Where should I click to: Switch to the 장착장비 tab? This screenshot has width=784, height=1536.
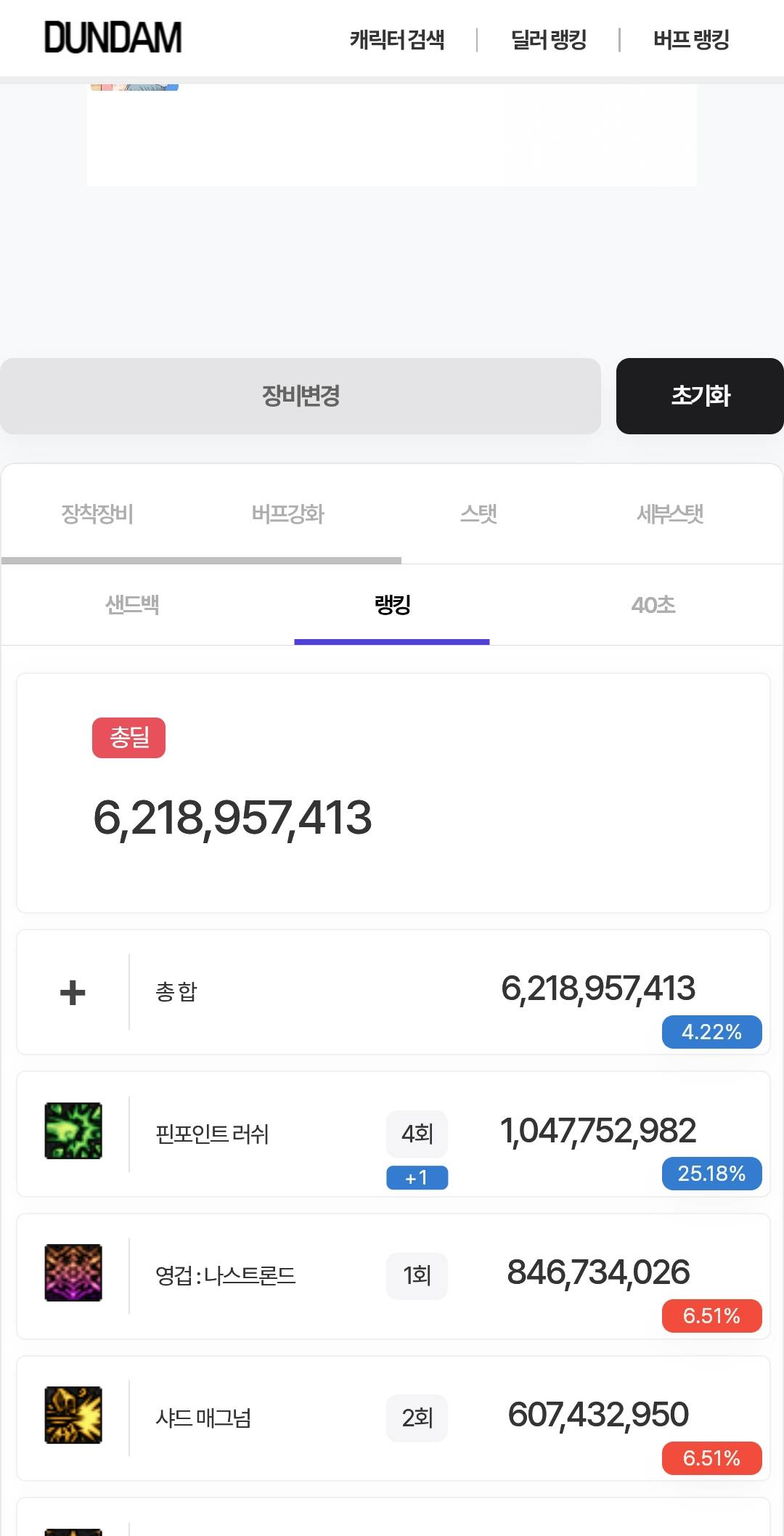click(x=97, y=514)
